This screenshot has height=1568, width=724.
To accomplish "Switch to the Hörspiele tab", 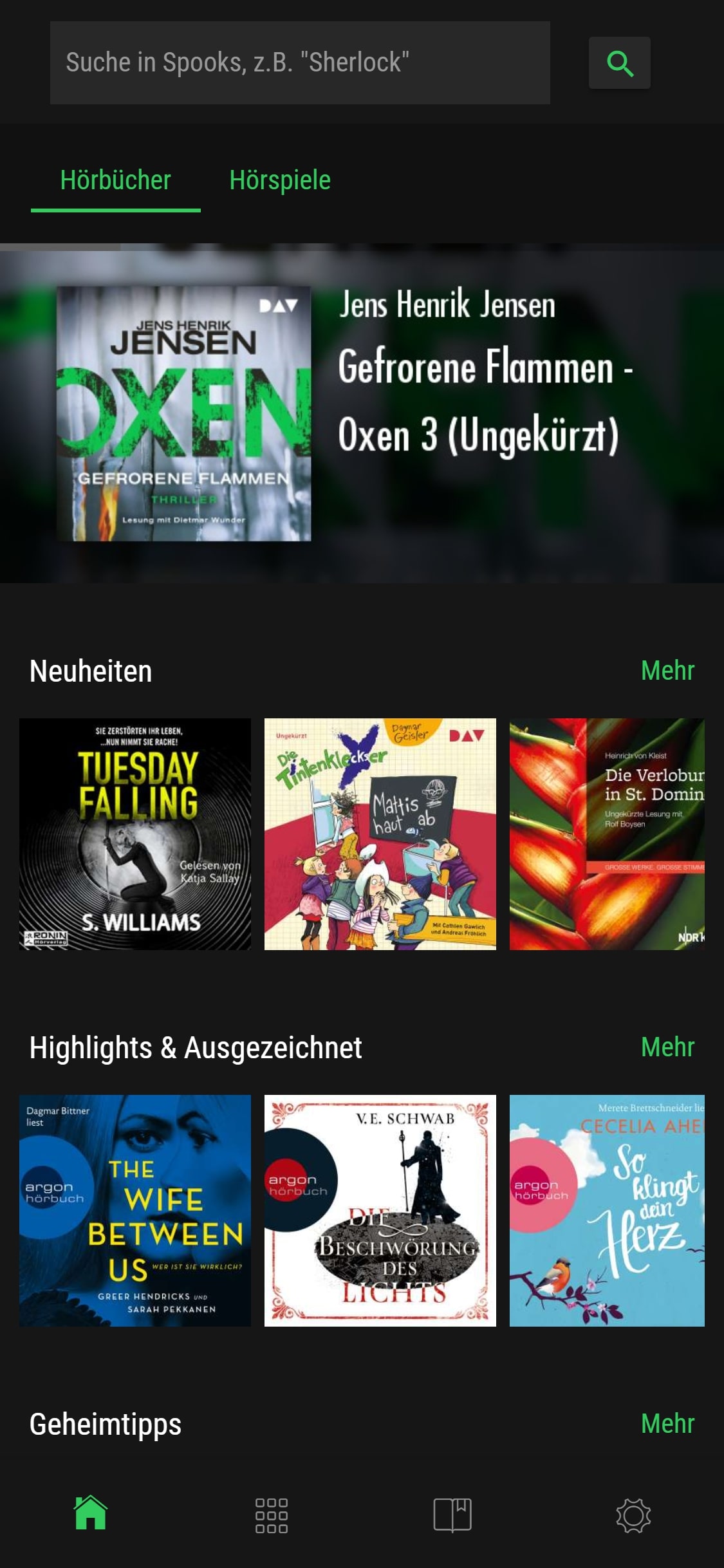I will pos(280,180).
